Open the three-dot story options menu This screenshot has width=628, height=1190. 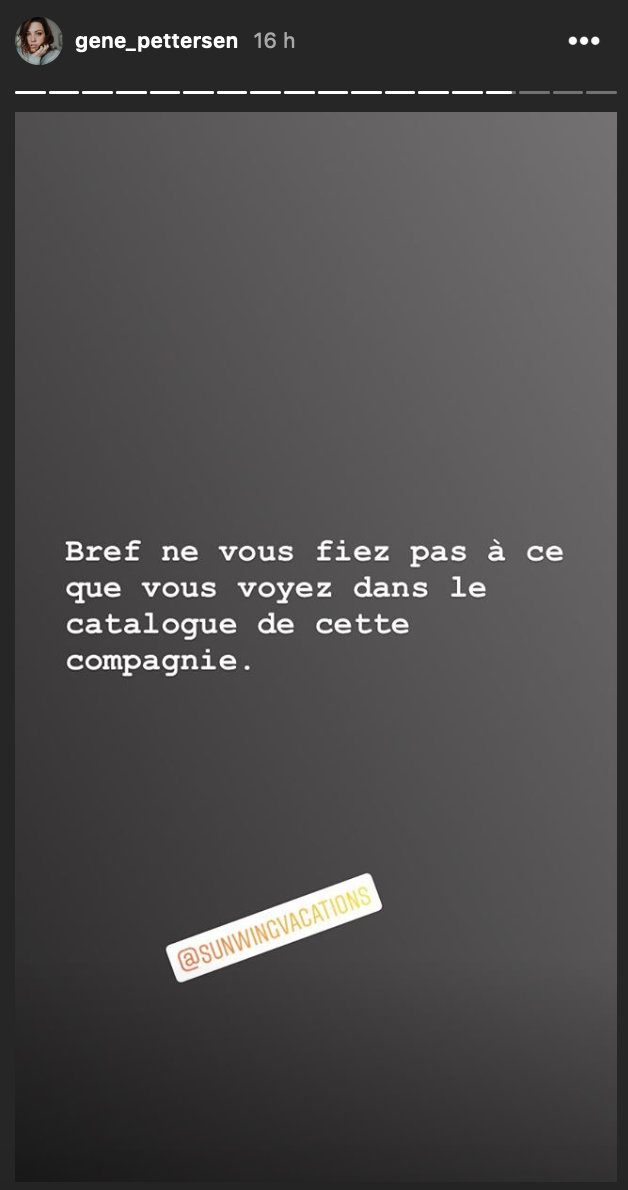(584, 41)
